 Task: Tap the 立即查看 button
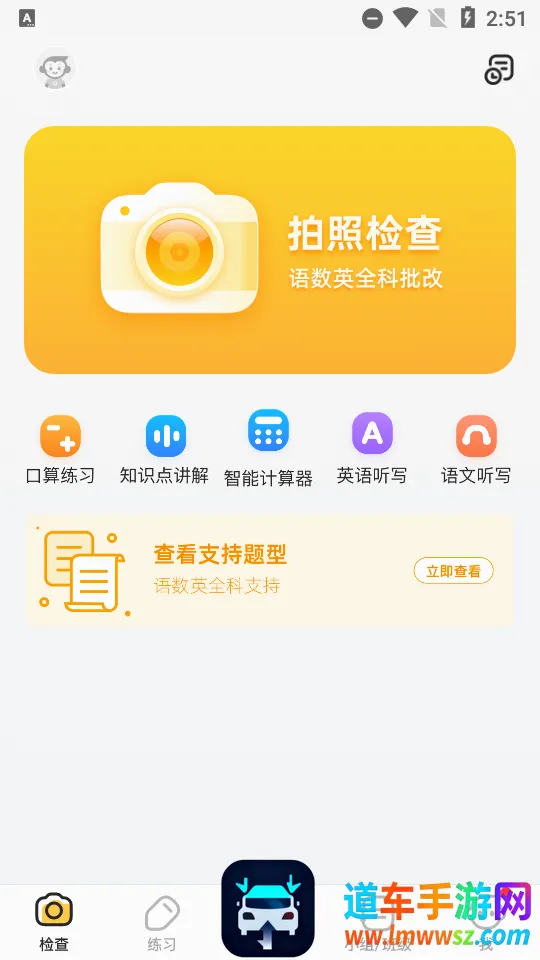click(x=454, y=571)
